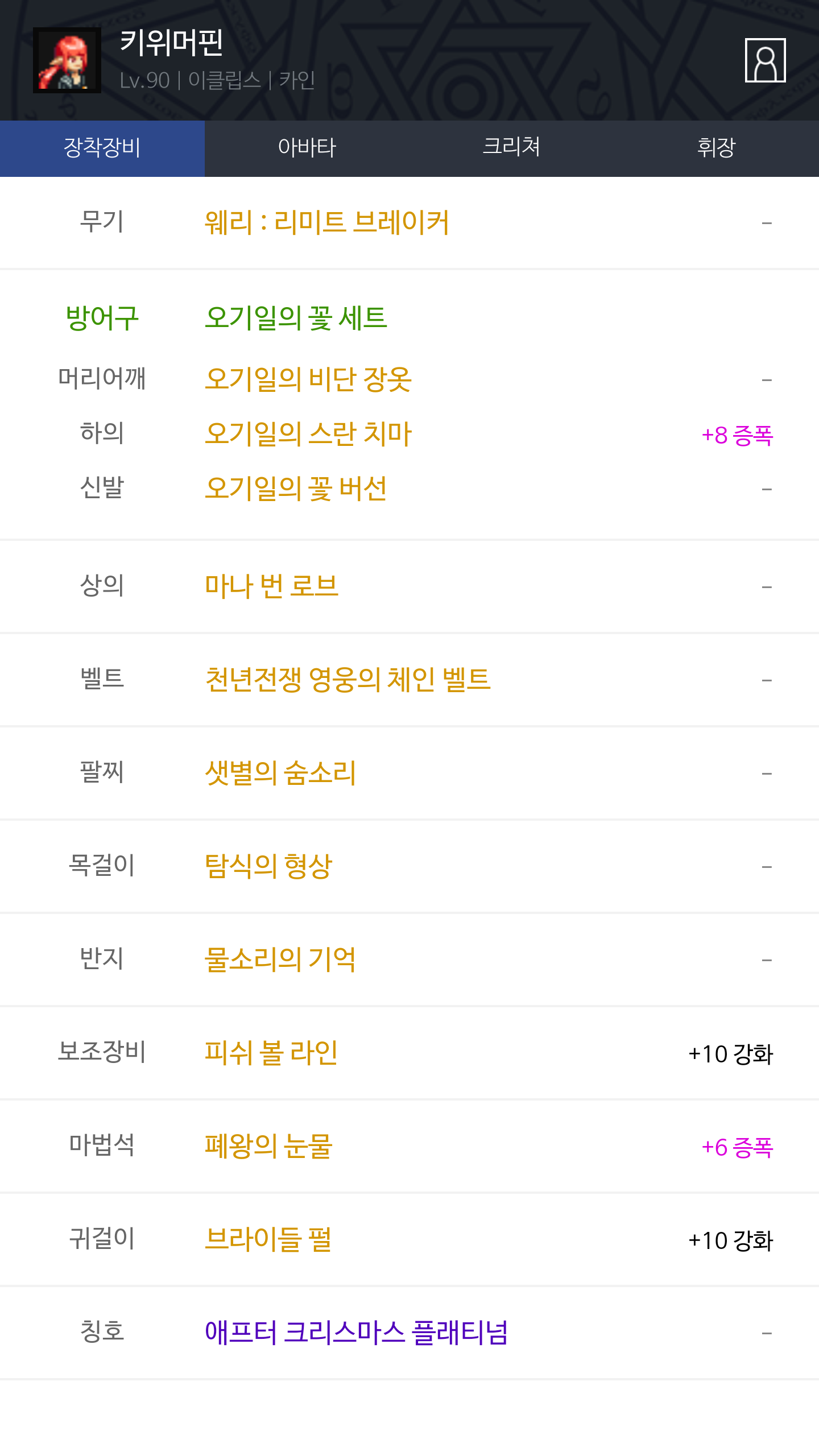The height and width of the screenshot is (1456, 819).
Task: Select the 장착장비 tab
Action: click(102, 148)
